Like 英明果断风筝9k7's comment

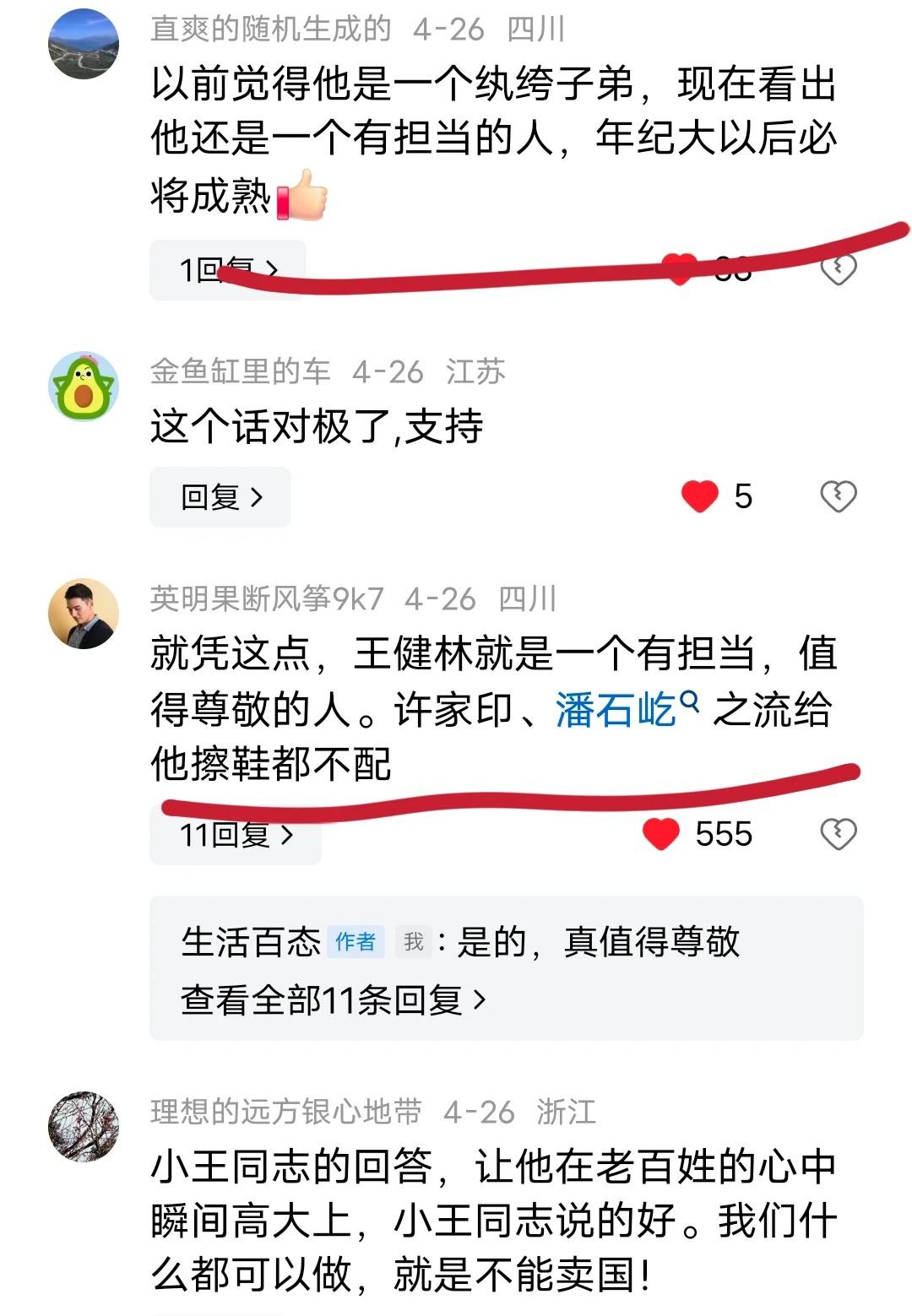click(x=661, y=834)
